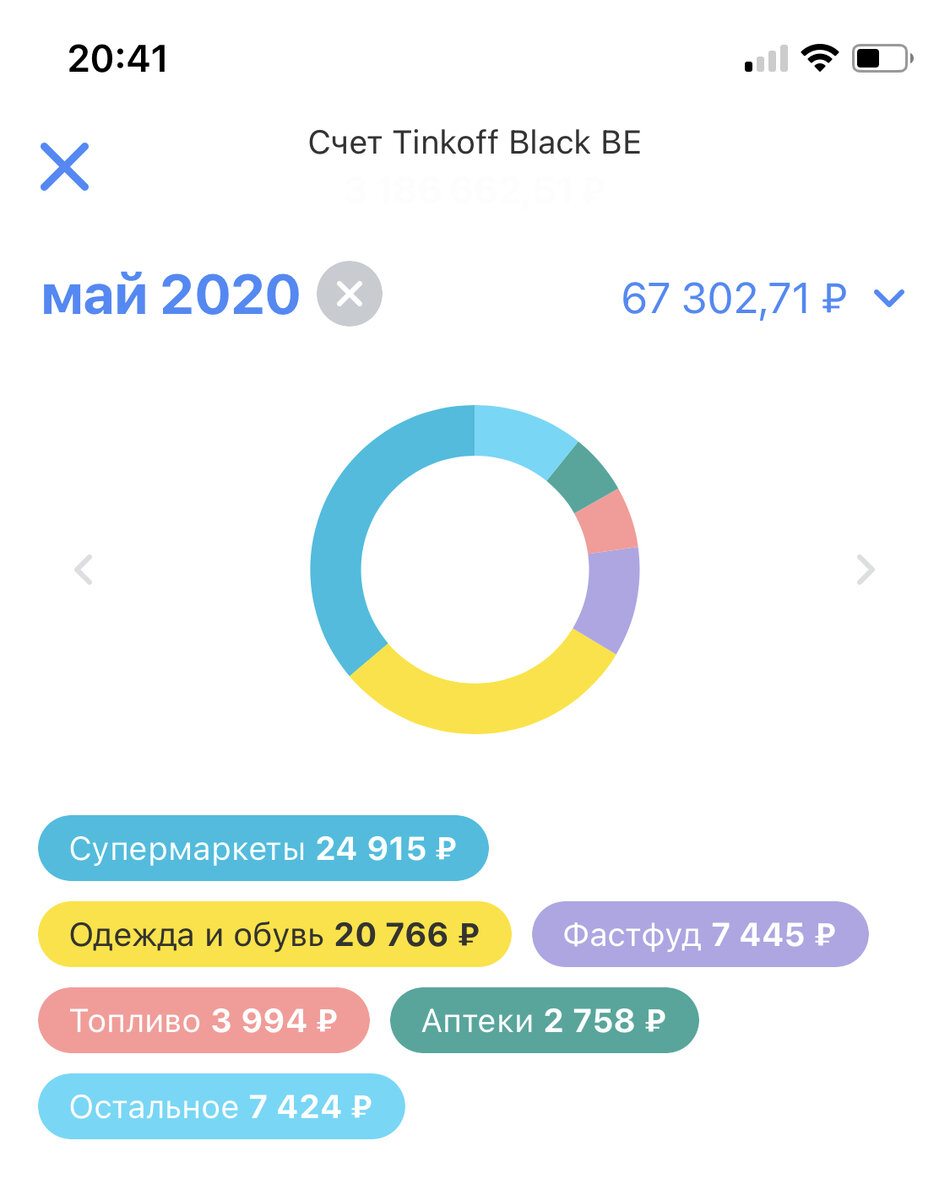Screen dimensions: 950x1200
Task: Navigate to the previous month via left arrow
Action: [84, 568]
